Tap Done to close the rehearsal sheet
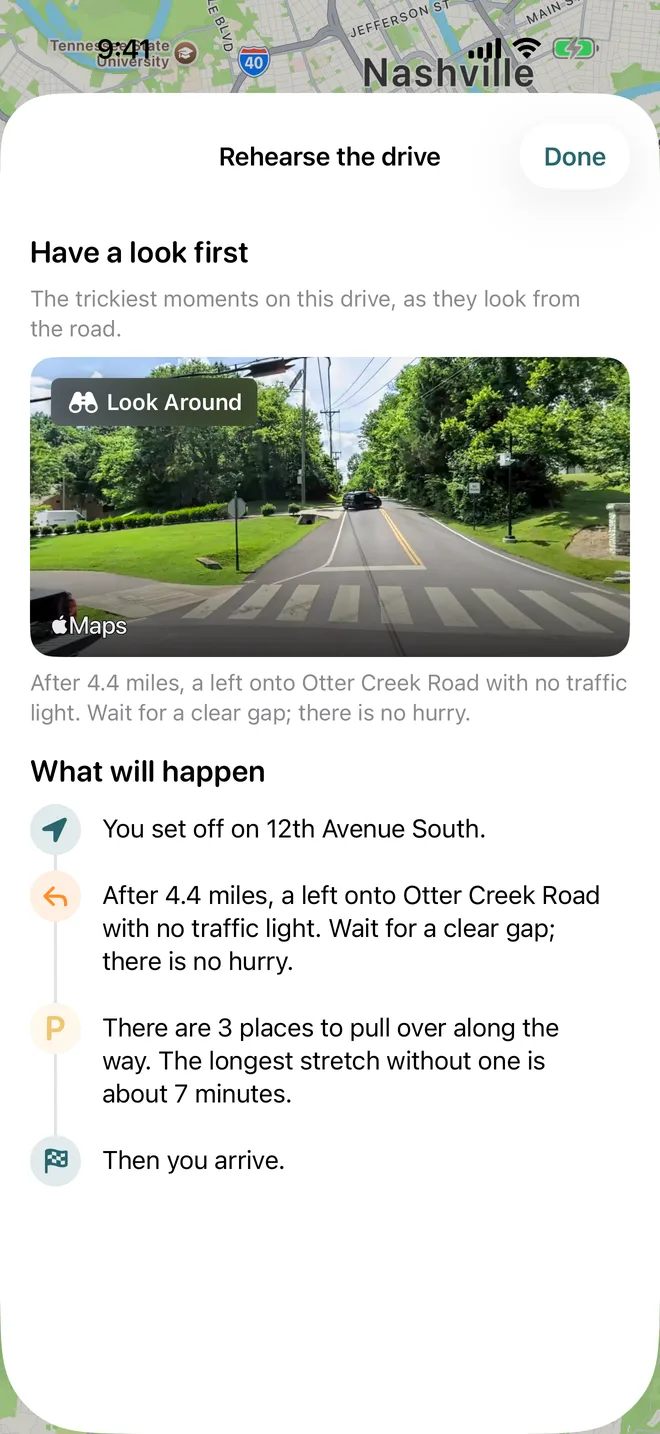Screen dimensions: 660x1434 [575, 157]
